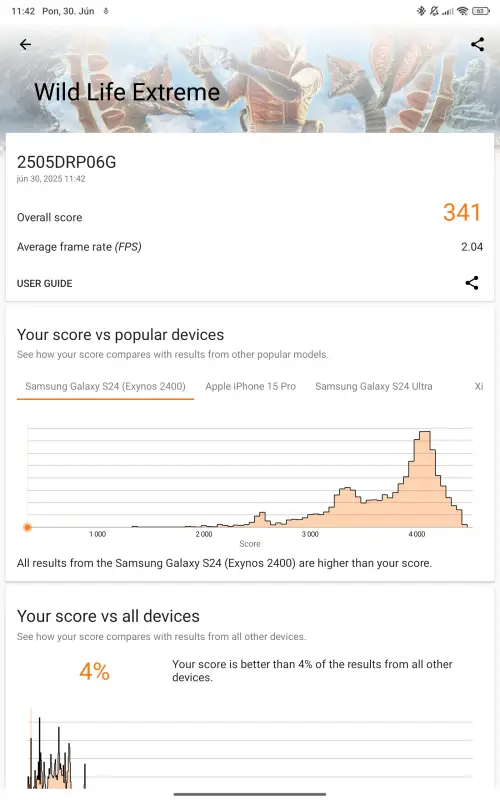This screenshot has height=800, width=500.
Task: Share the benchmark from the top bar
Action: 478,44
